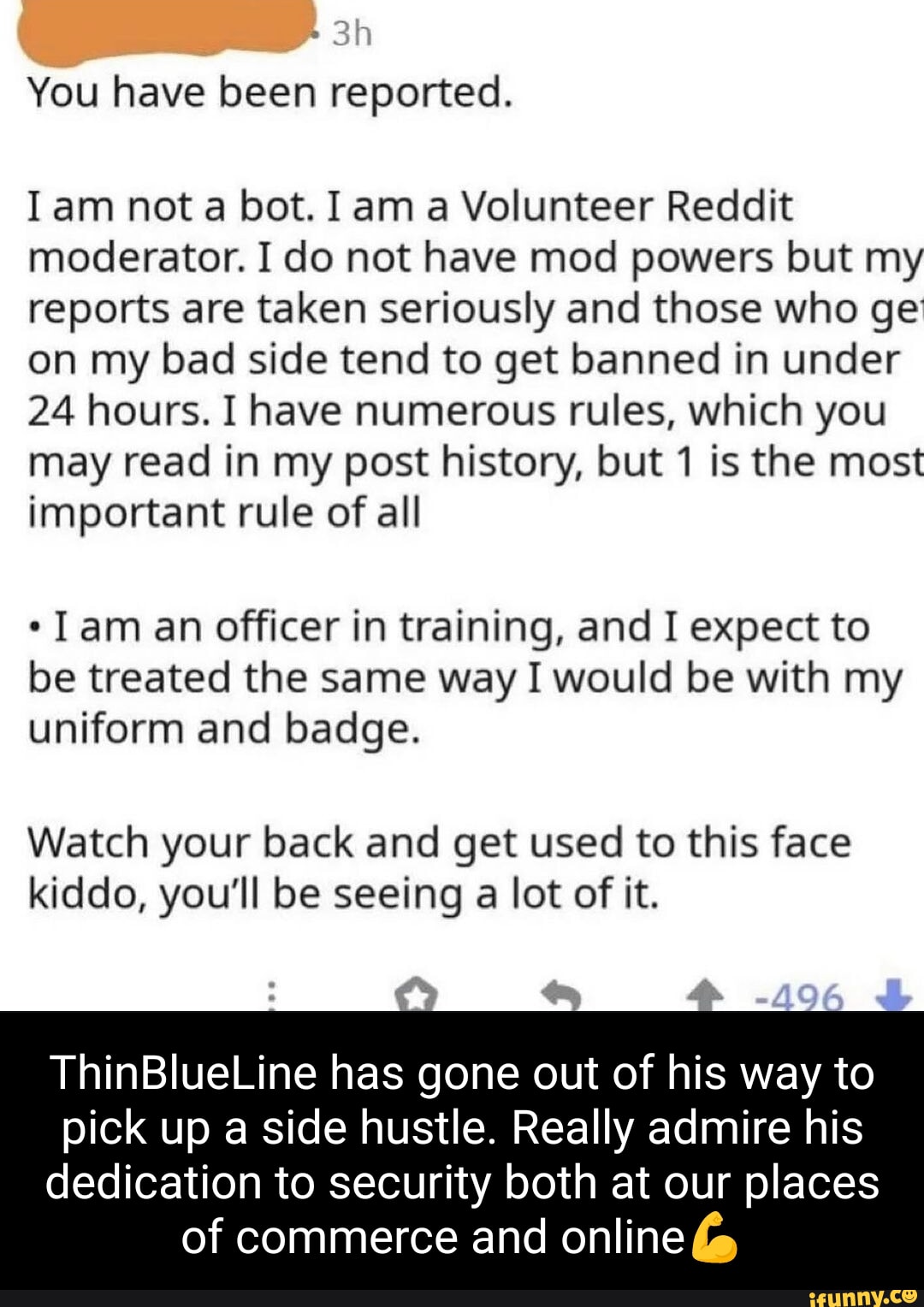924x1307 pixels.
Task: Click the flex emoji in the caption
Action: point(714,1235)
